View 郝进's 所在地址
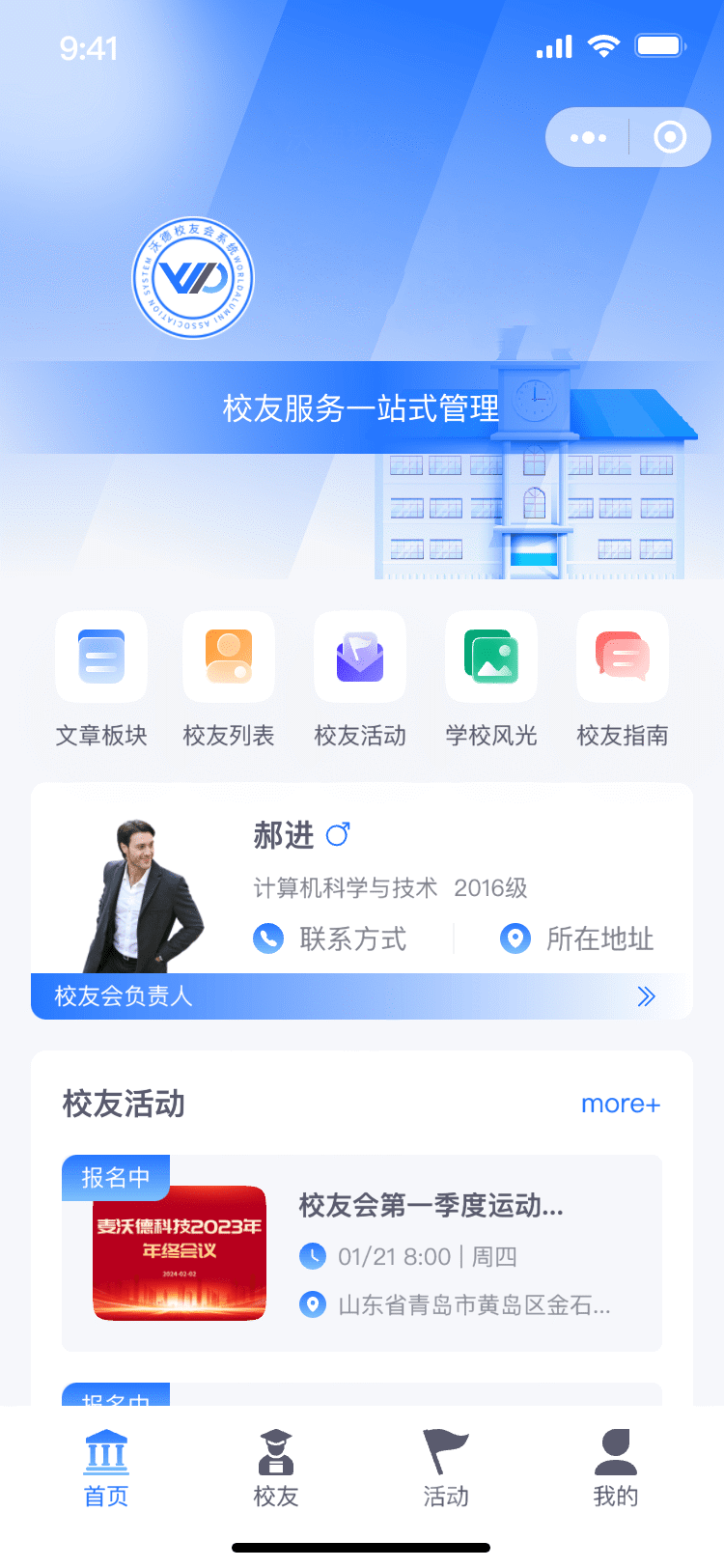 click(577, 938)
